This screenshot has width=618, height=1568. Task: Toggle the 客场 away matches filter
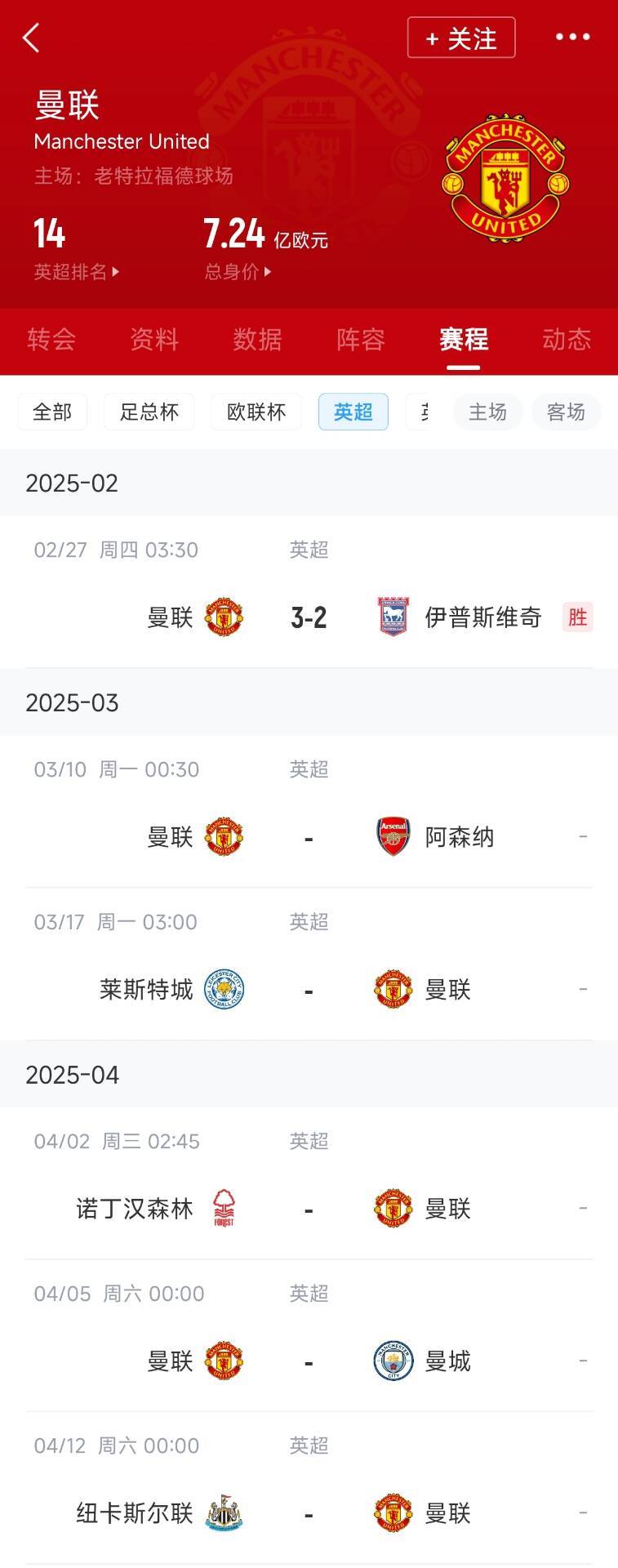click(x=565, y=412)
